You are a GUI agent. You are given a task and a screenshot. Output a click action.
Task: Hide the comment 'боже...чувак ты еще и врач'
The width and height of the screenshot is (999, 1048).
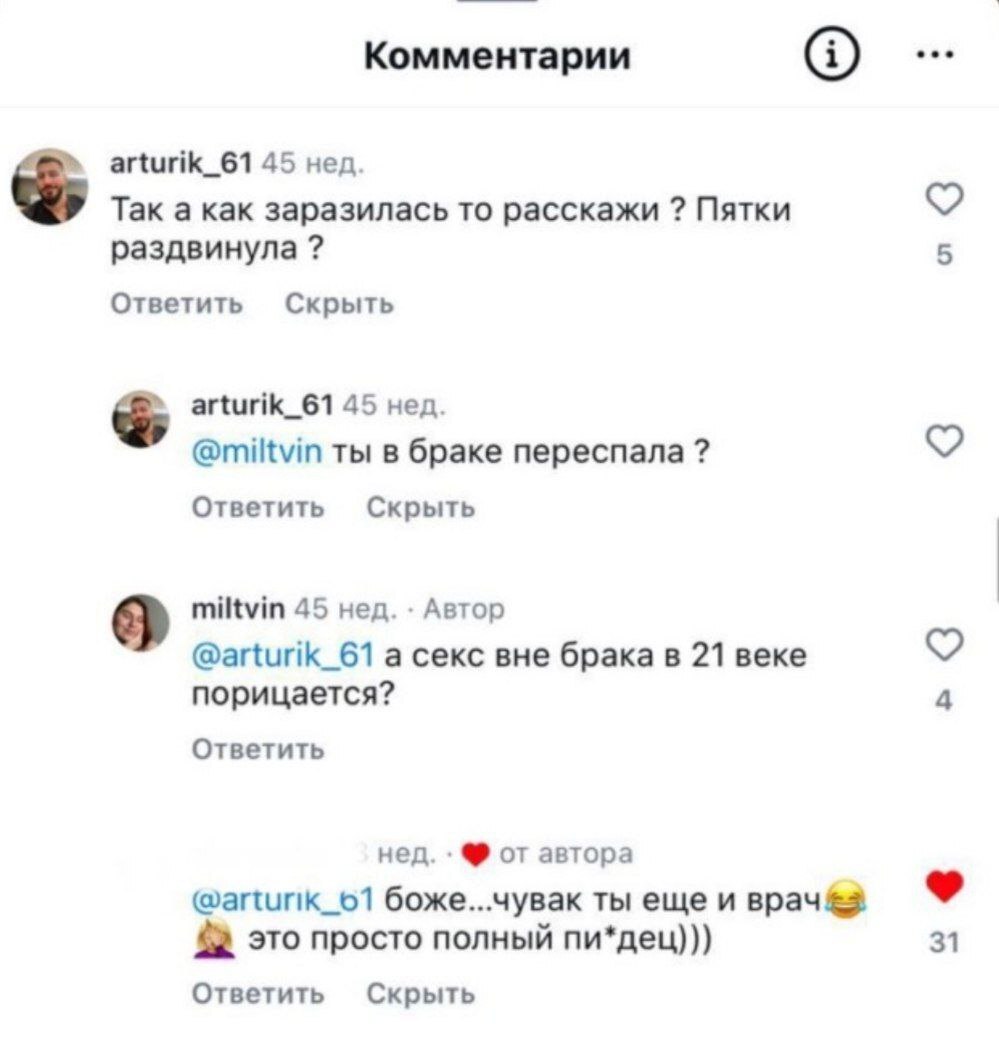(x=421, y=994)
